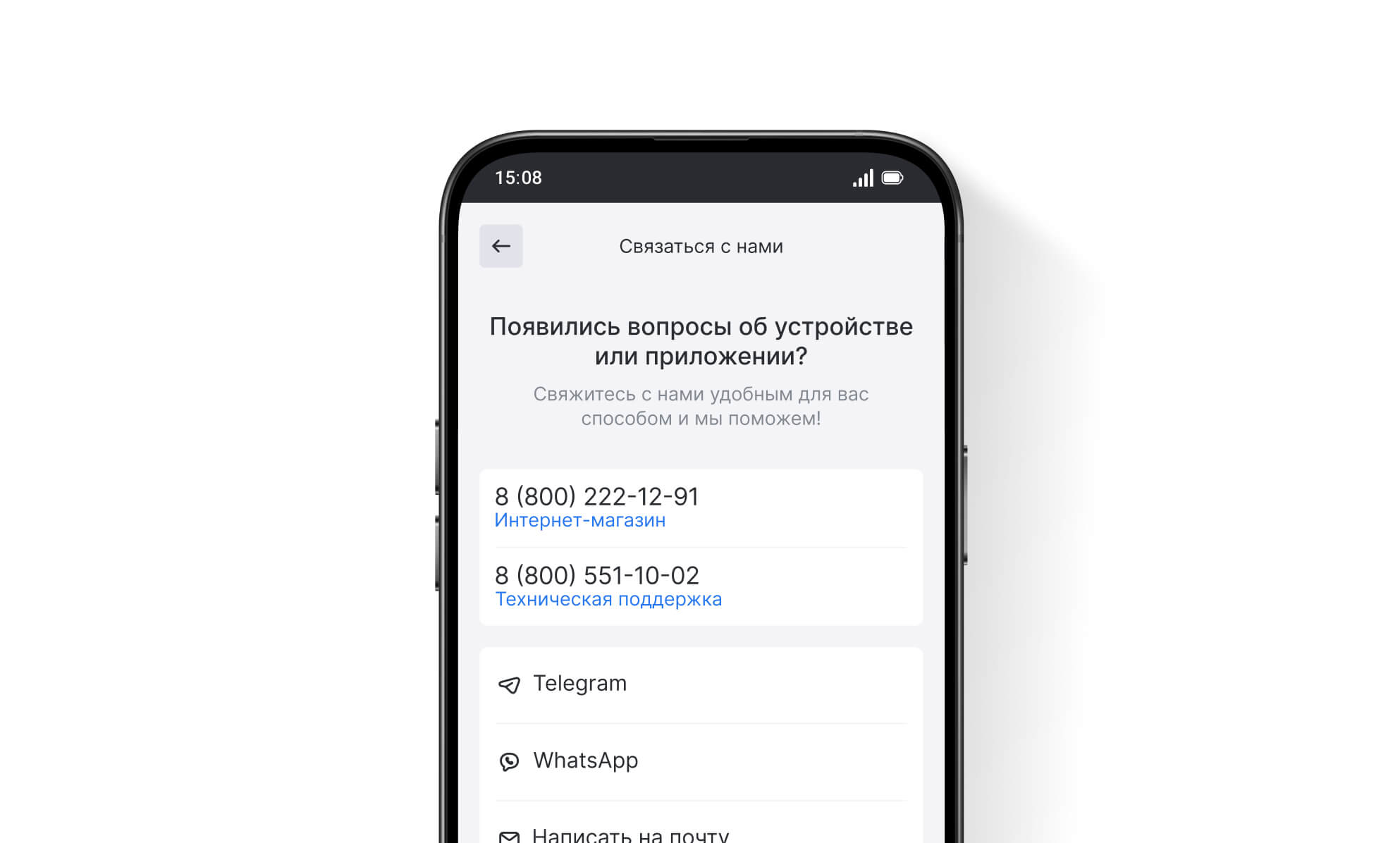
Task: Call technical support at 8 (800) 551-10-02
Action: pyautogui.click(x=608, y=585)
